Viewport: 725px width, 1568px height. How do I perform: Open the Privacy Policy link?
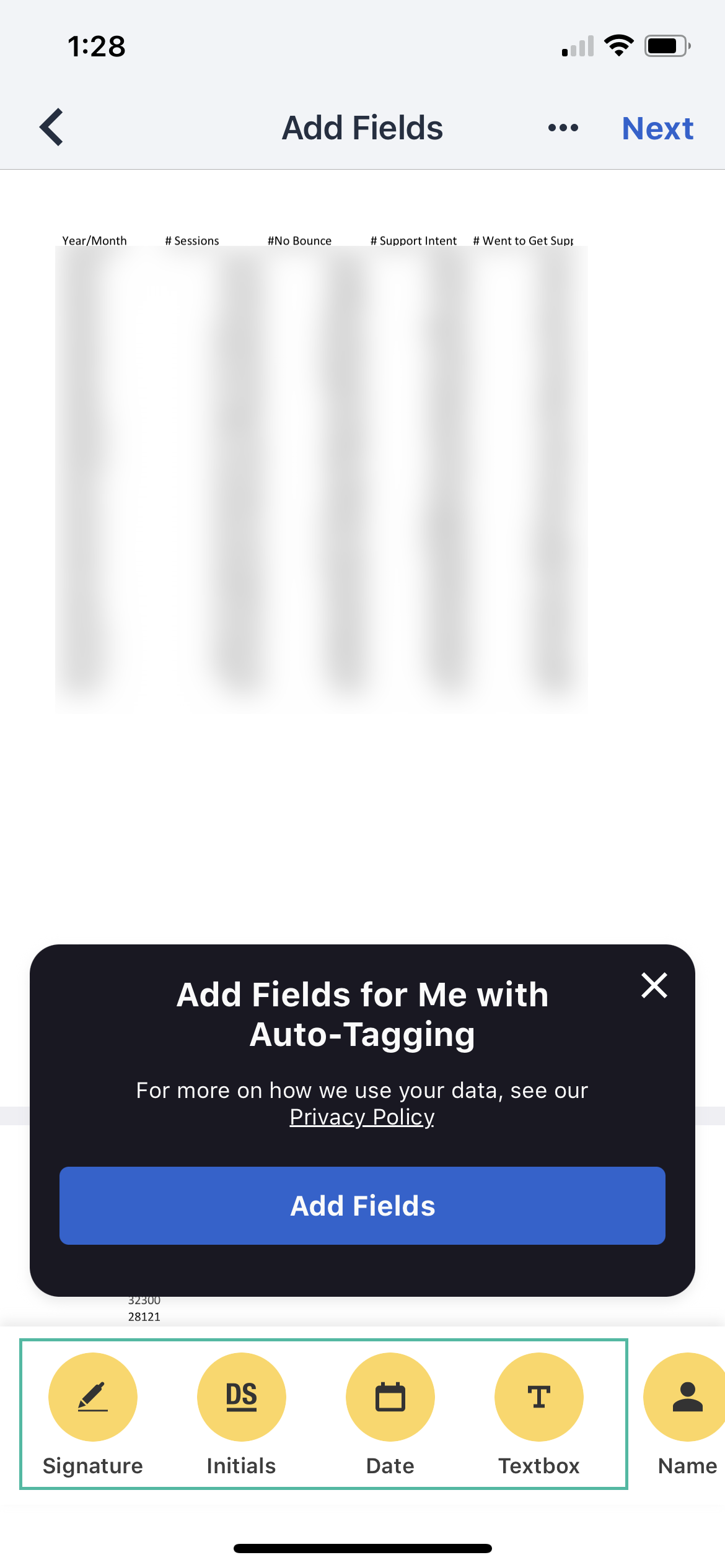[362, 1117]
